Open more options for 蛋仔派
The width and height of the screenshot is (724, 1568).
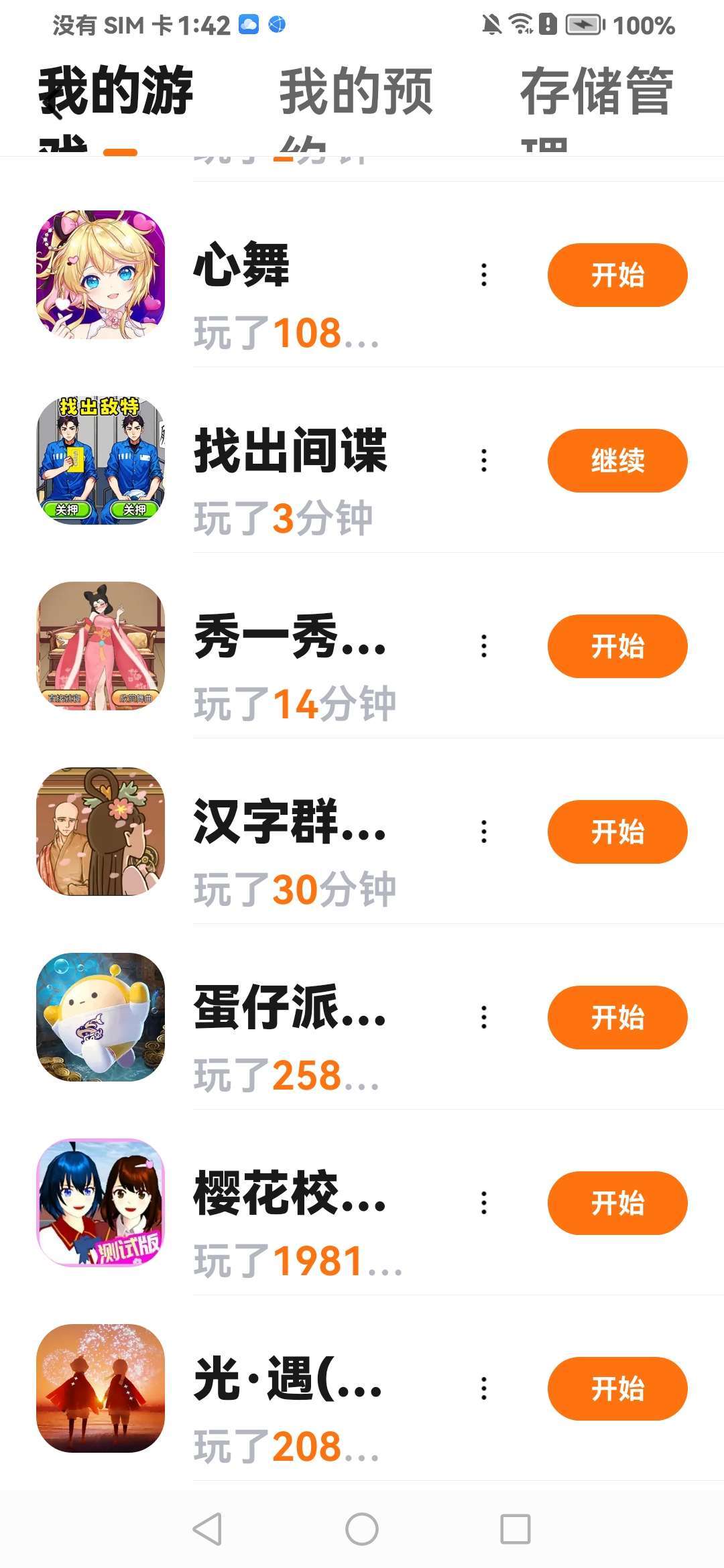click(484, 1017)
